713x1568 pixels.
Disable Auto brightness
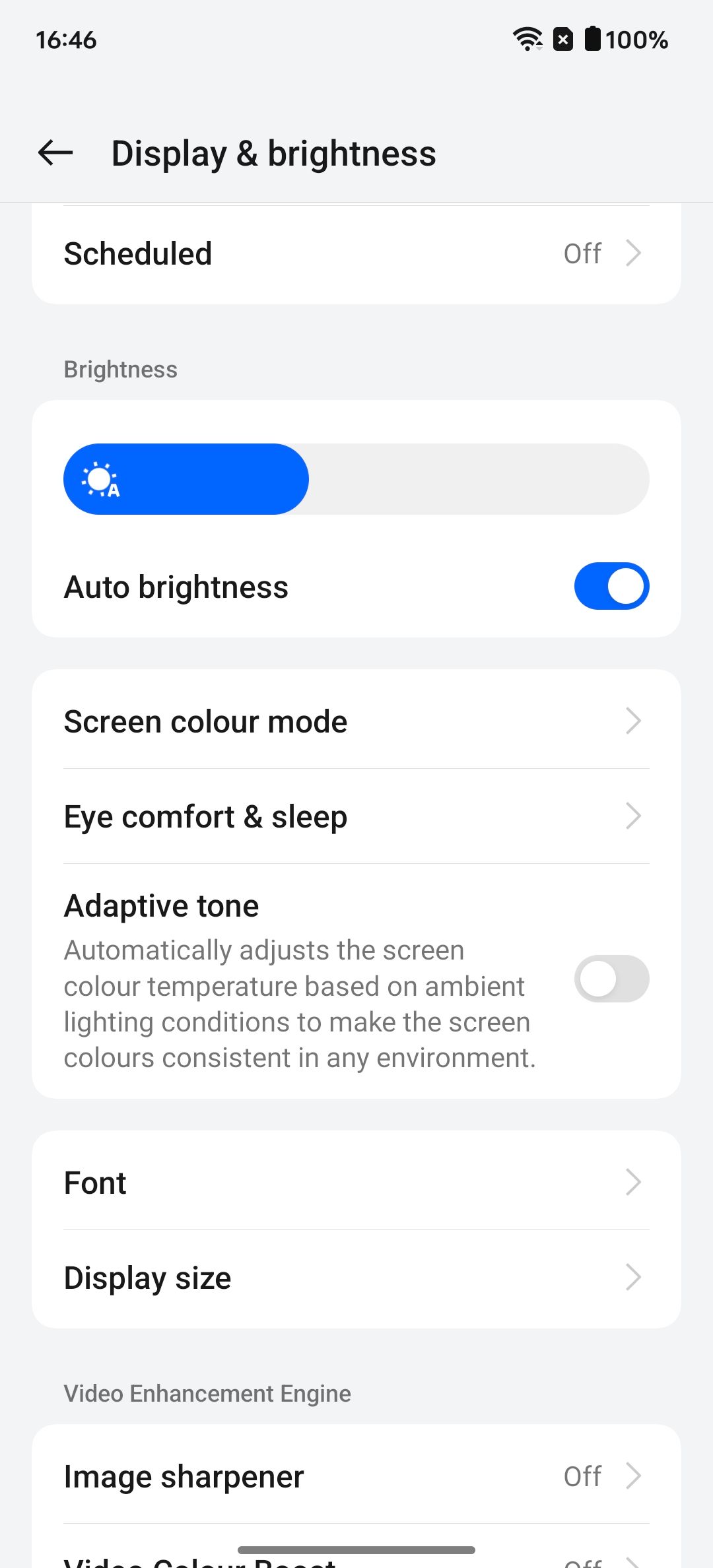(x=611, y=586)
